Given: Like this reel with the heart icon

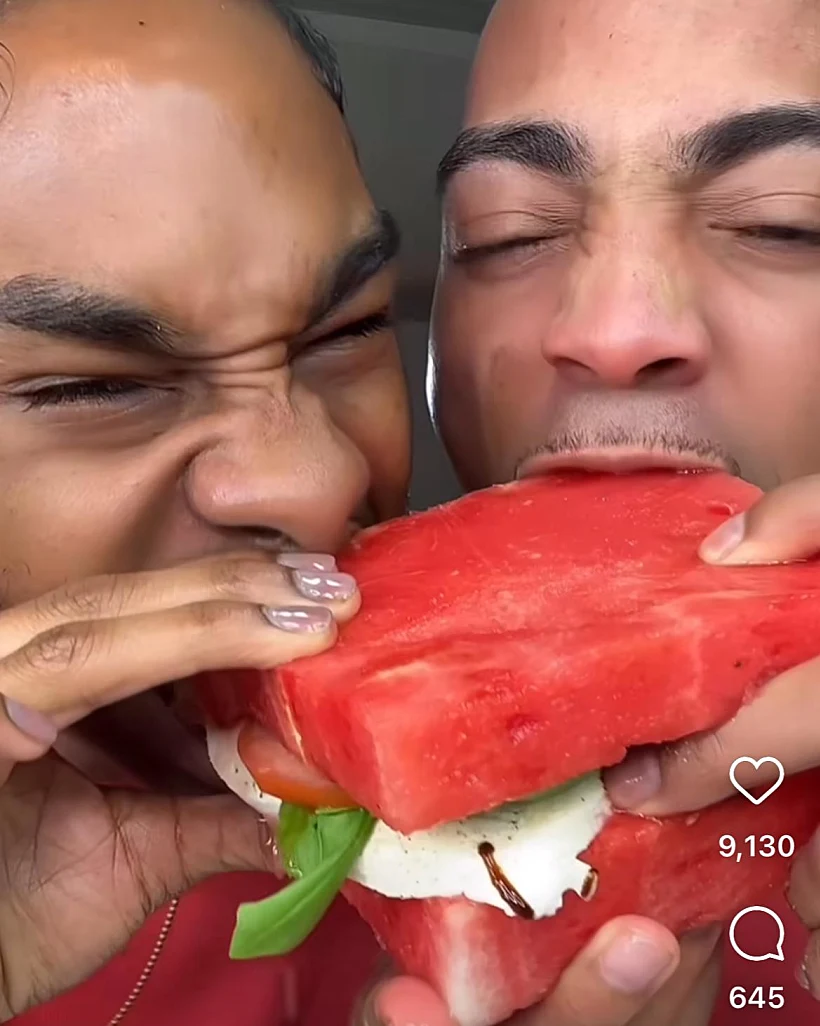Looking at the screenshot, I should tap(756, 780).
